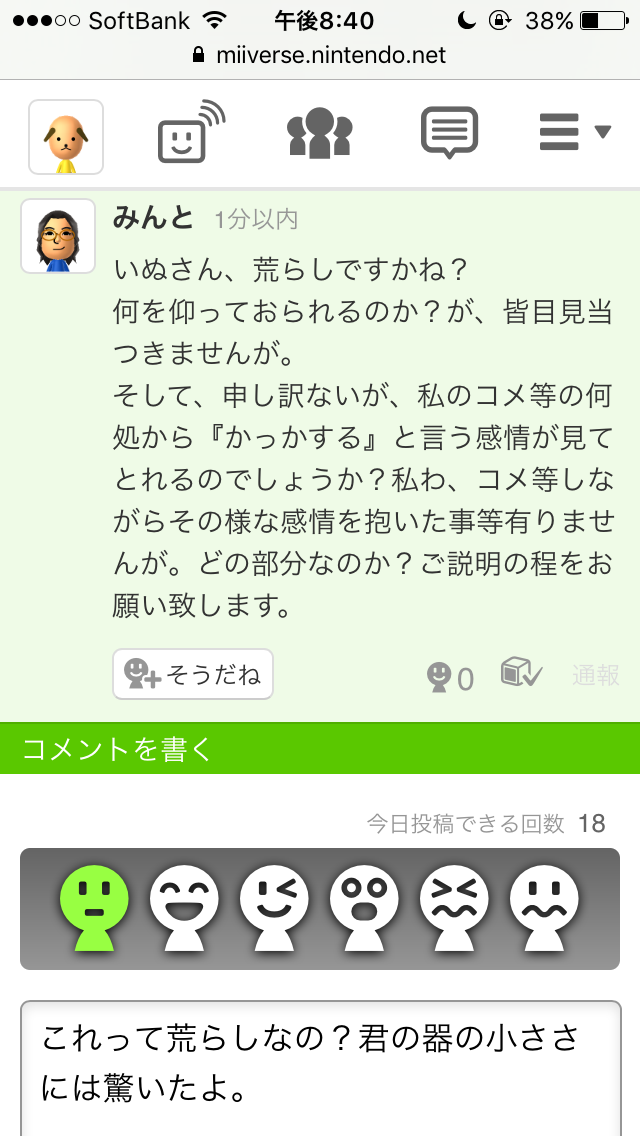
Task: Focus the comment text field
Action: tap(320, 1065)
